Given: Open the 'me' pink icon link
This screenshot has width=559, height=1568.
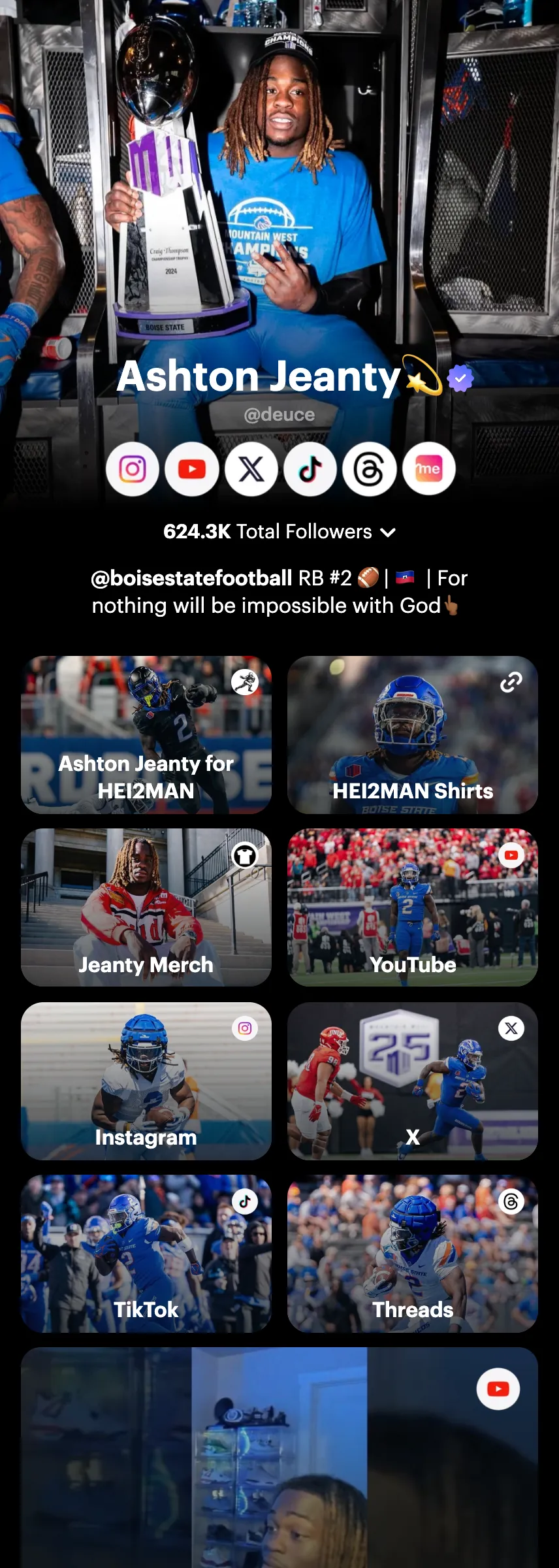Looking at the screenshot, I should tap(429, 469).
